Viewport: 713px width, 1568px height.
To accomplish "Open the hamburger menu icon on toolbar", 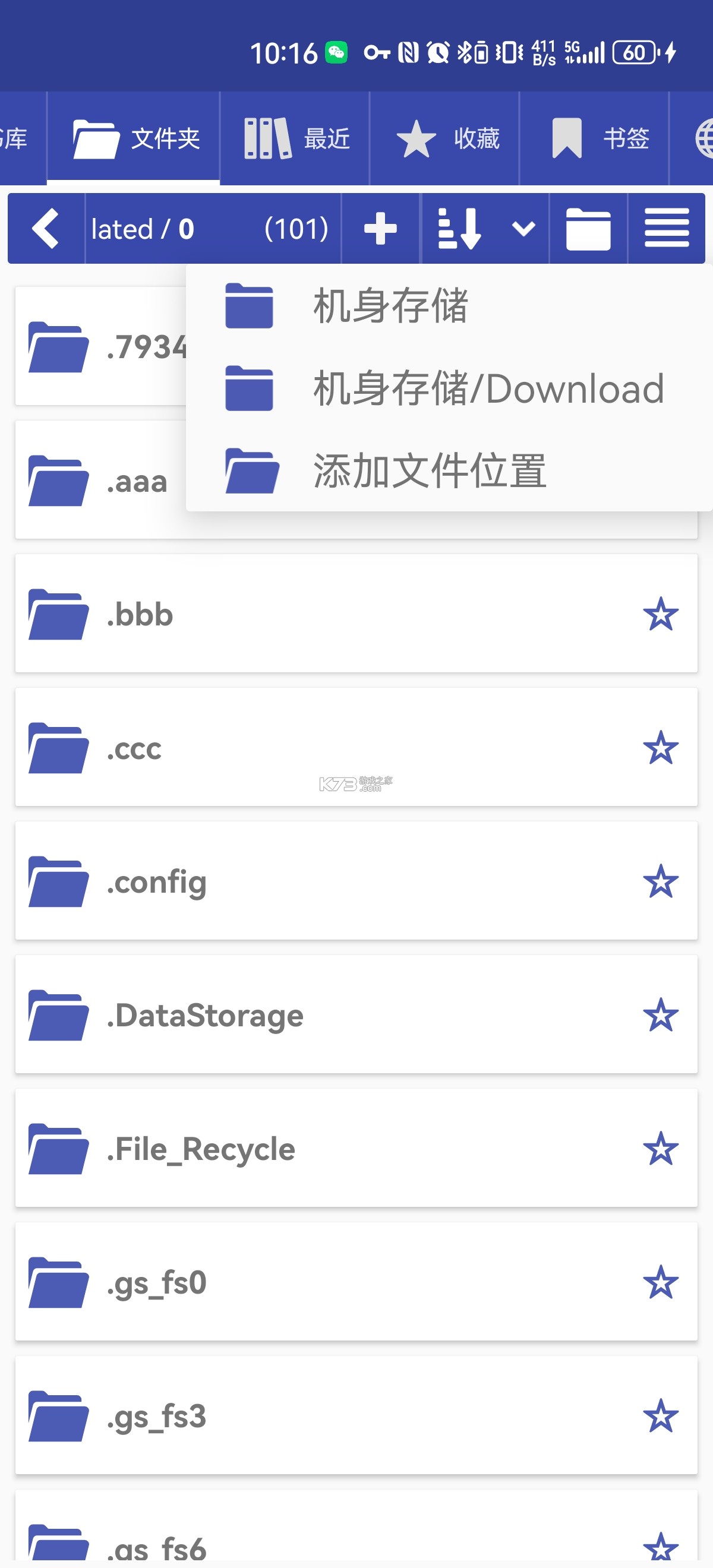I will (x=667, y=228).
